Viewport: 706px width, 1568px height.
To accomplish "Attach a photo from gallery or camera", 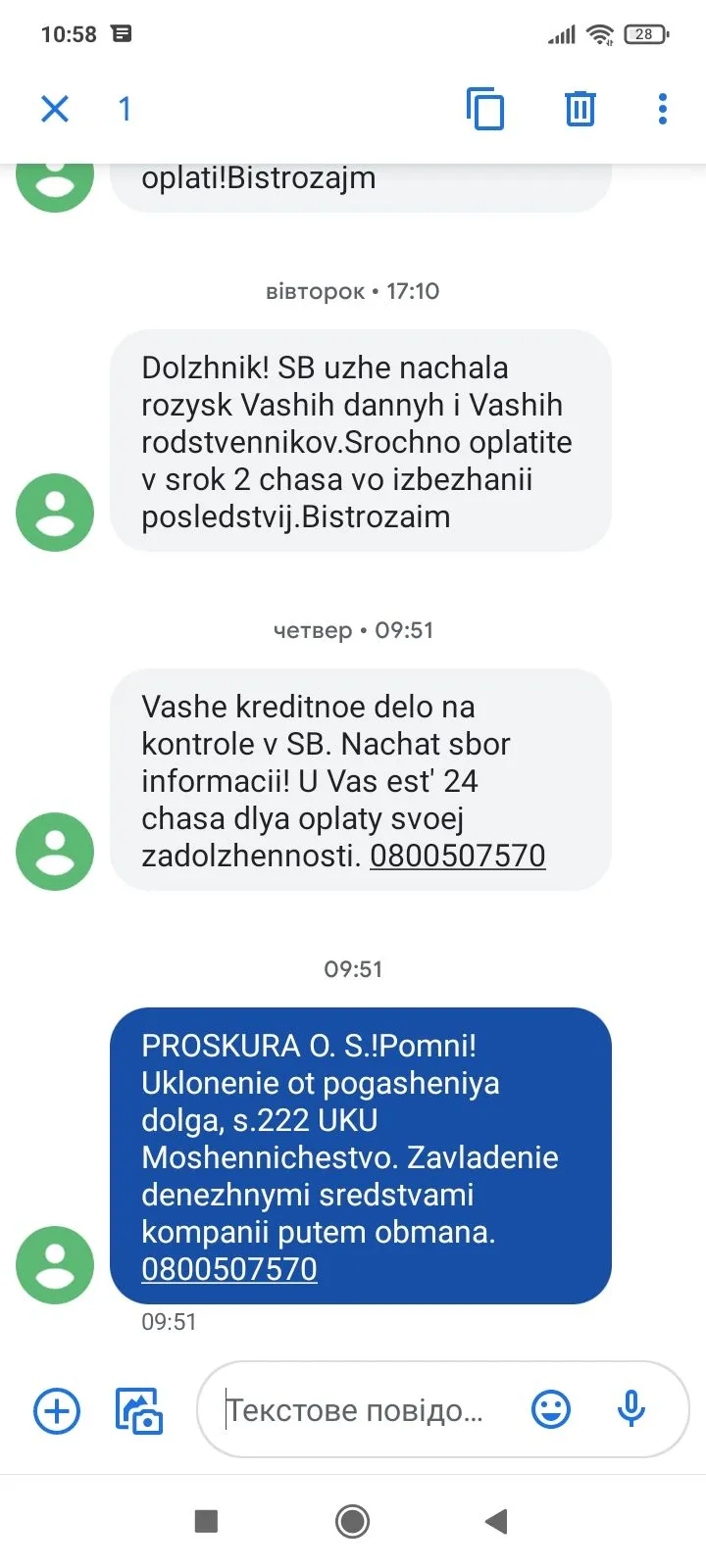I will click(139, 1411).
